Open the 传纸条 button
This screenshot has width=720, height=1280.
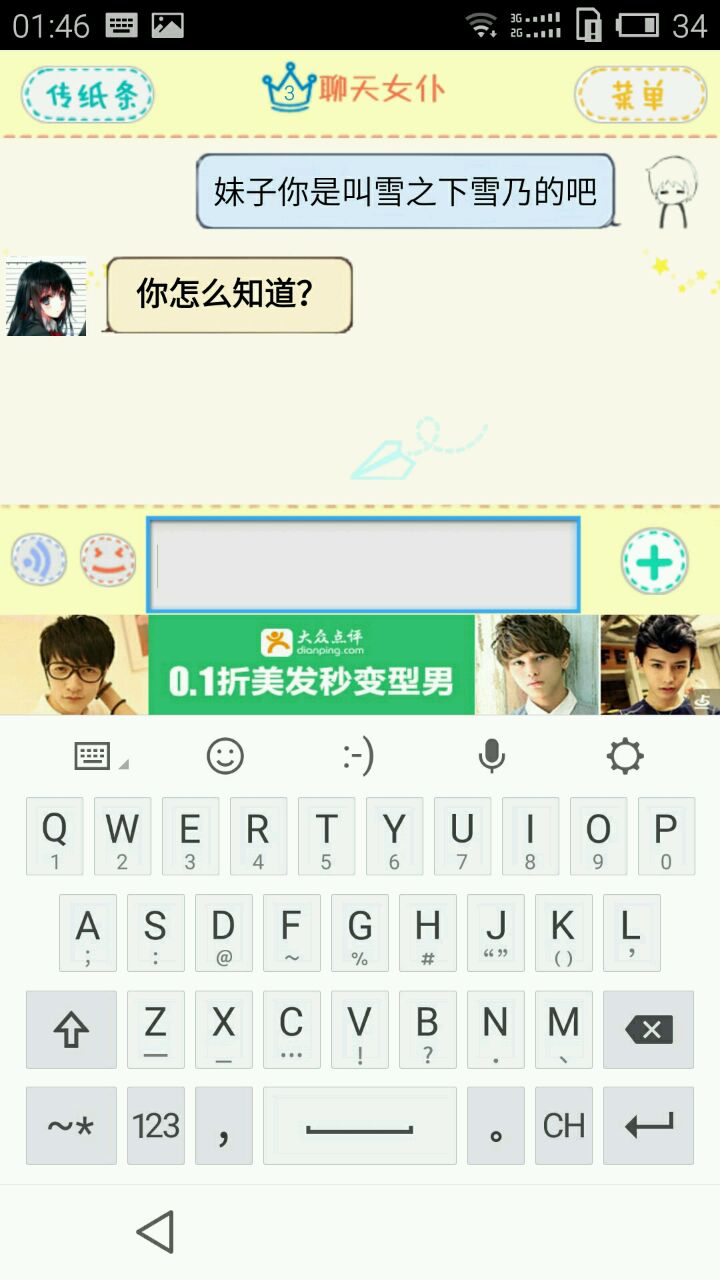click(88, 95)
